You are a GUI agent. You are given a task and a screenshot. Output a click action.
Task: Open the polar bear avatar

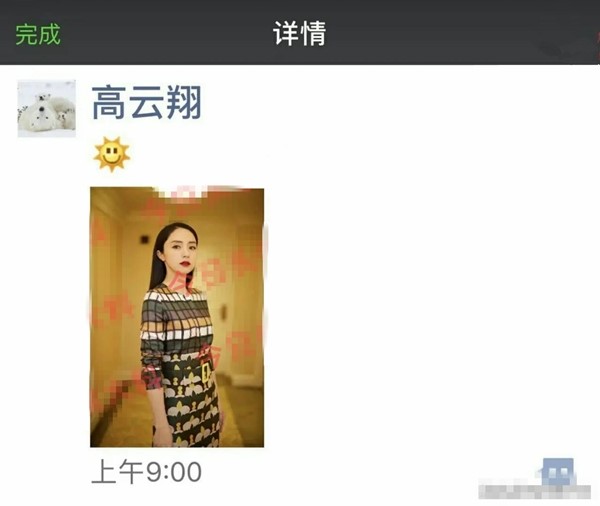click(46, 108)
